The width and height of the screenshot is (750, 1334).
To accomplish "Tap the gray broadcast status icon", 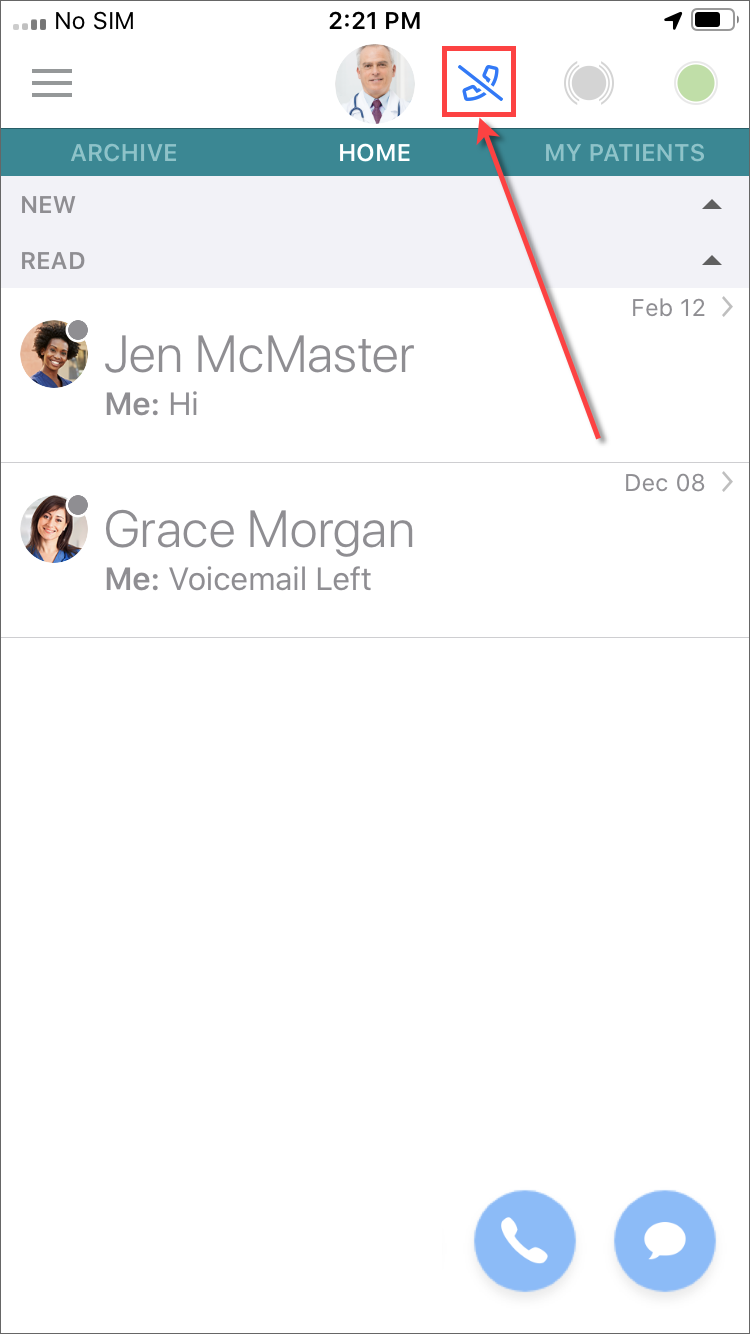I will (588, 84).
